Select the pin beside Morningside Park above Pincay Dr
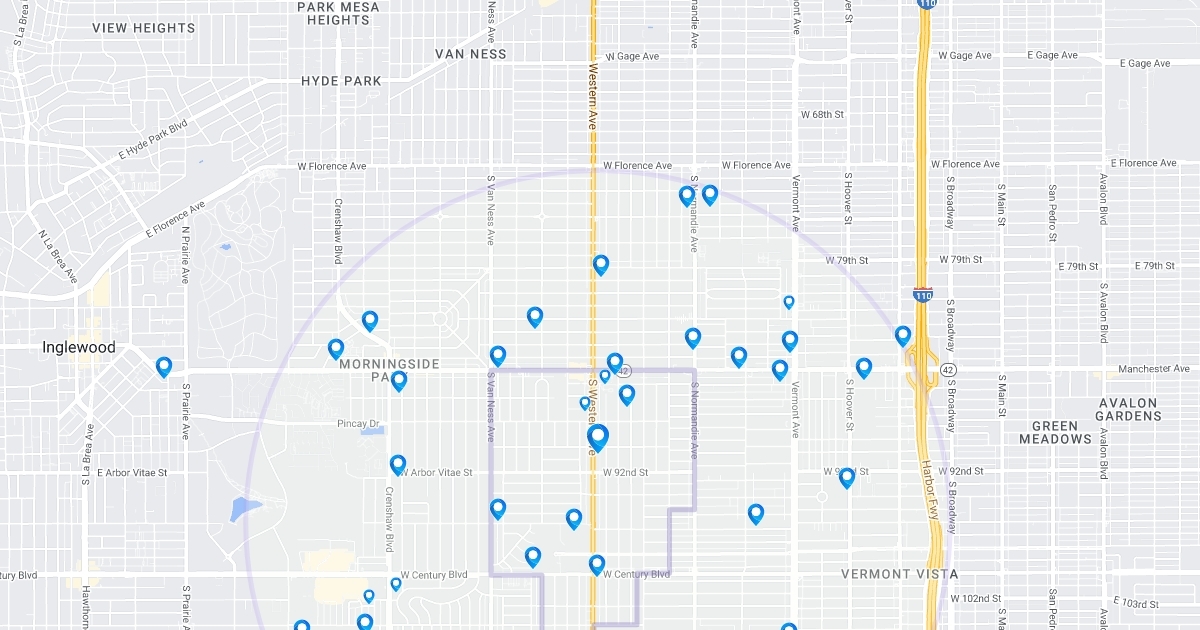The height and width of the screenshot is (630, 1200). [399, 380]
